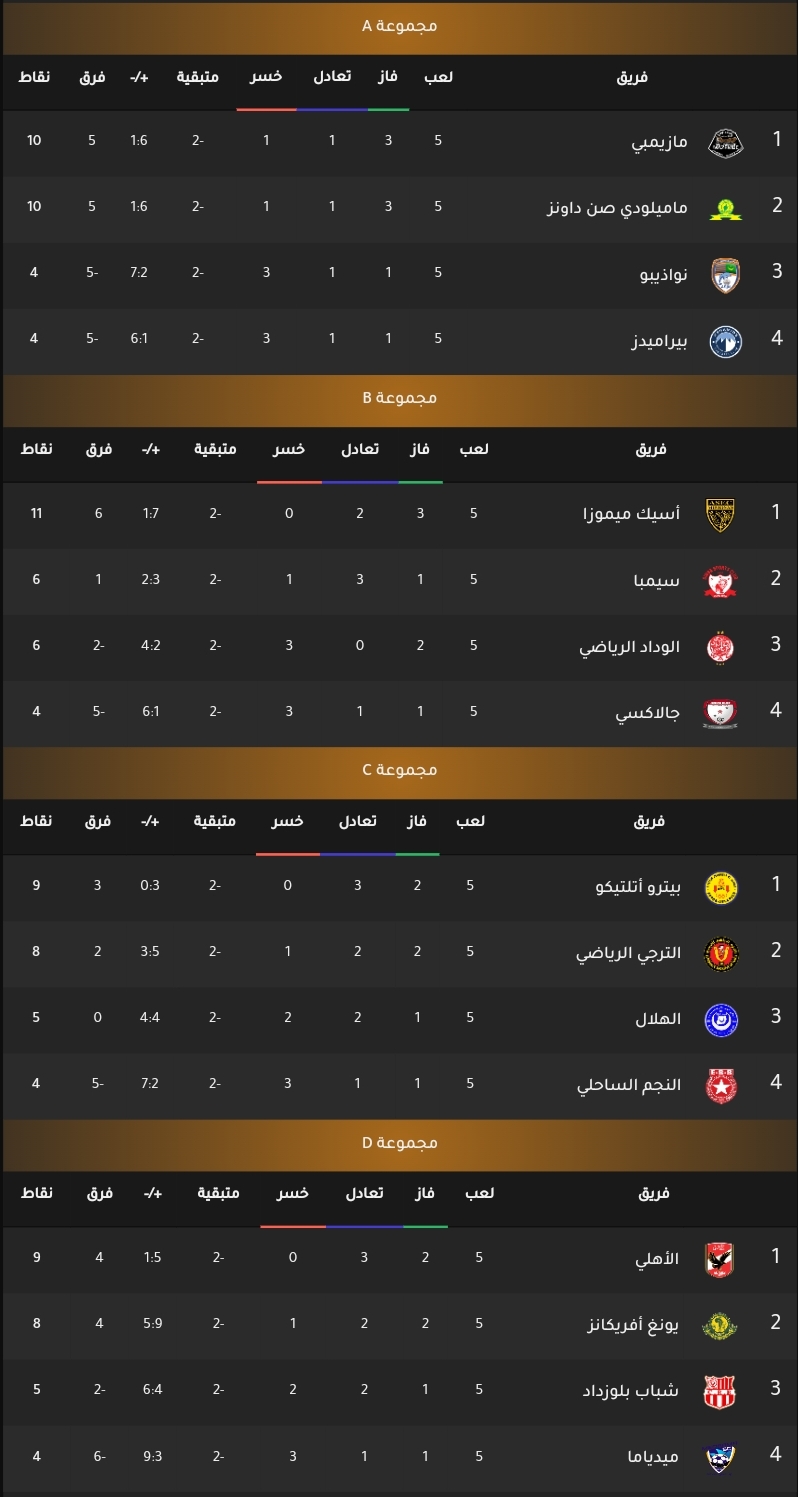The image size is (798, 1497).
Task: View جالاكسي team details
Action: coord(399,712)
